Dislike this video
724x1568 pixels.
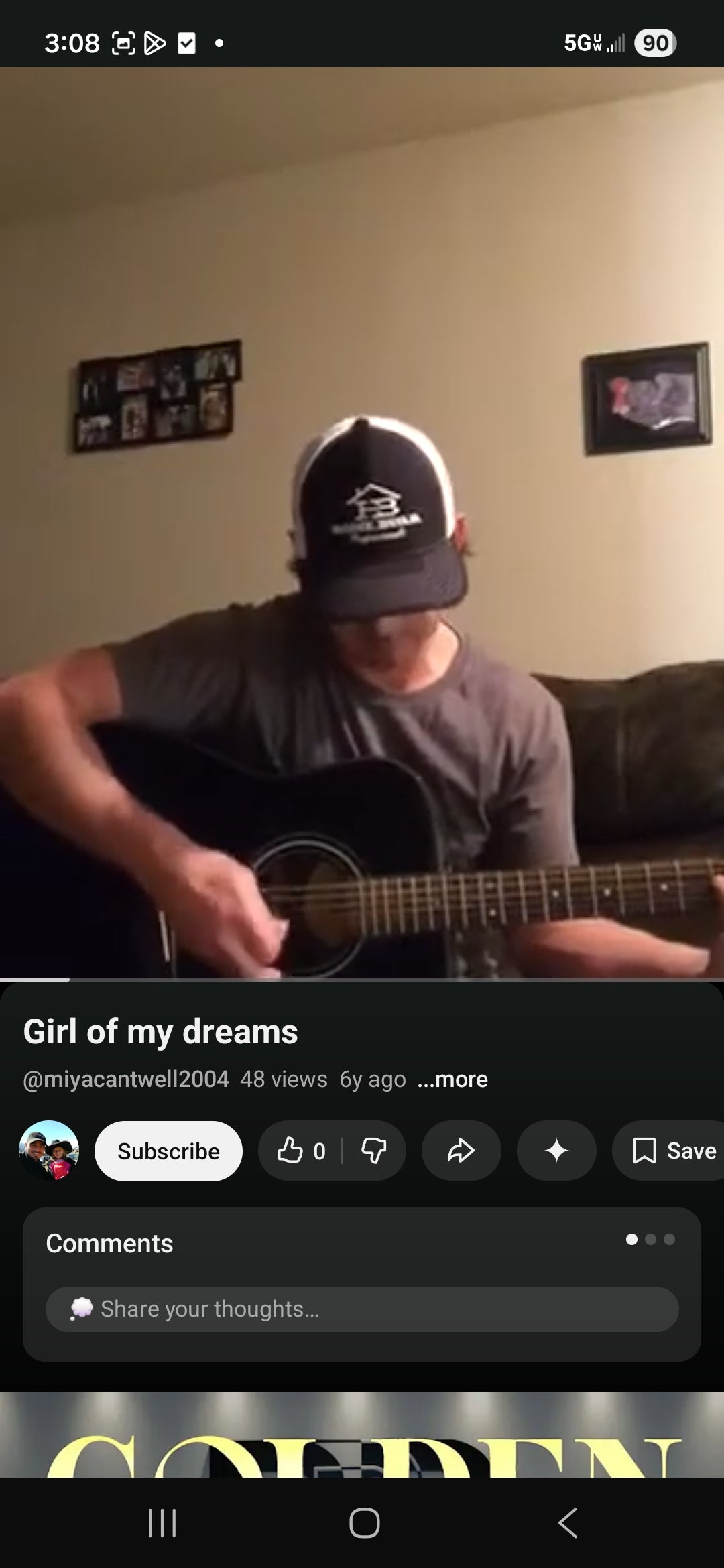tap(373, 1151)
